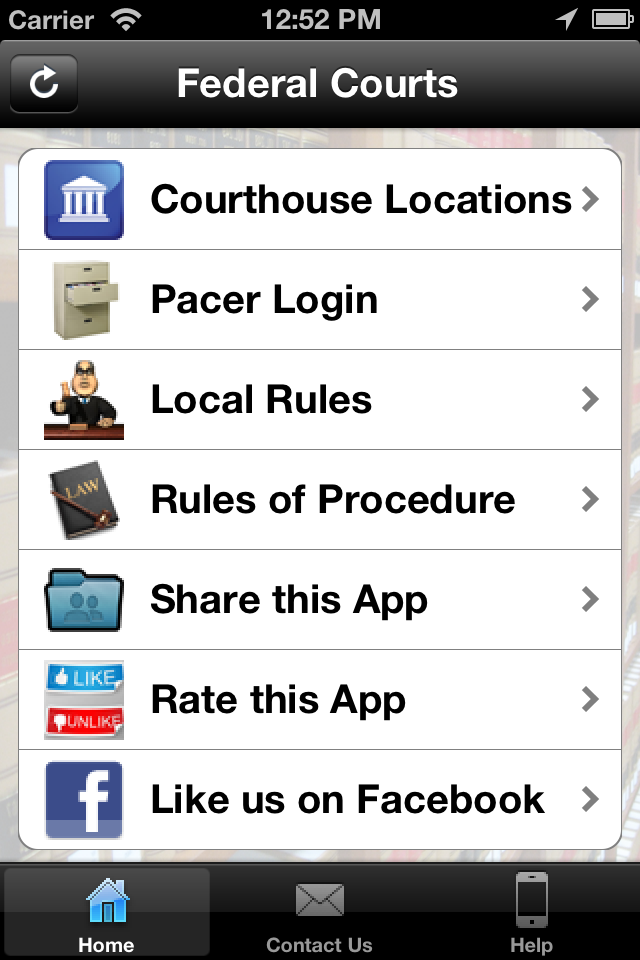Switch to the Home tab
The image size is (640, 960).
tap(107, 912)
